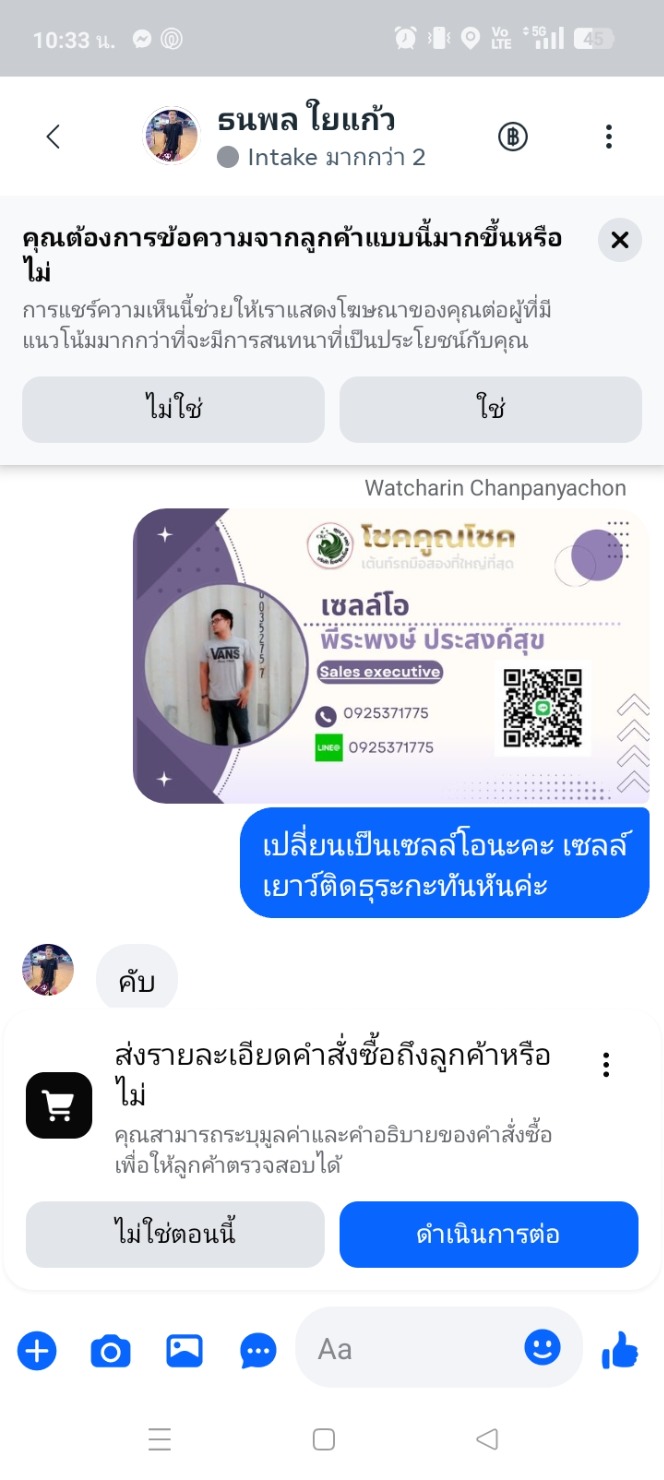Answer ไม่ใช่ to the feedback question
Viewport: 664px width, 1480px height.
173,409
